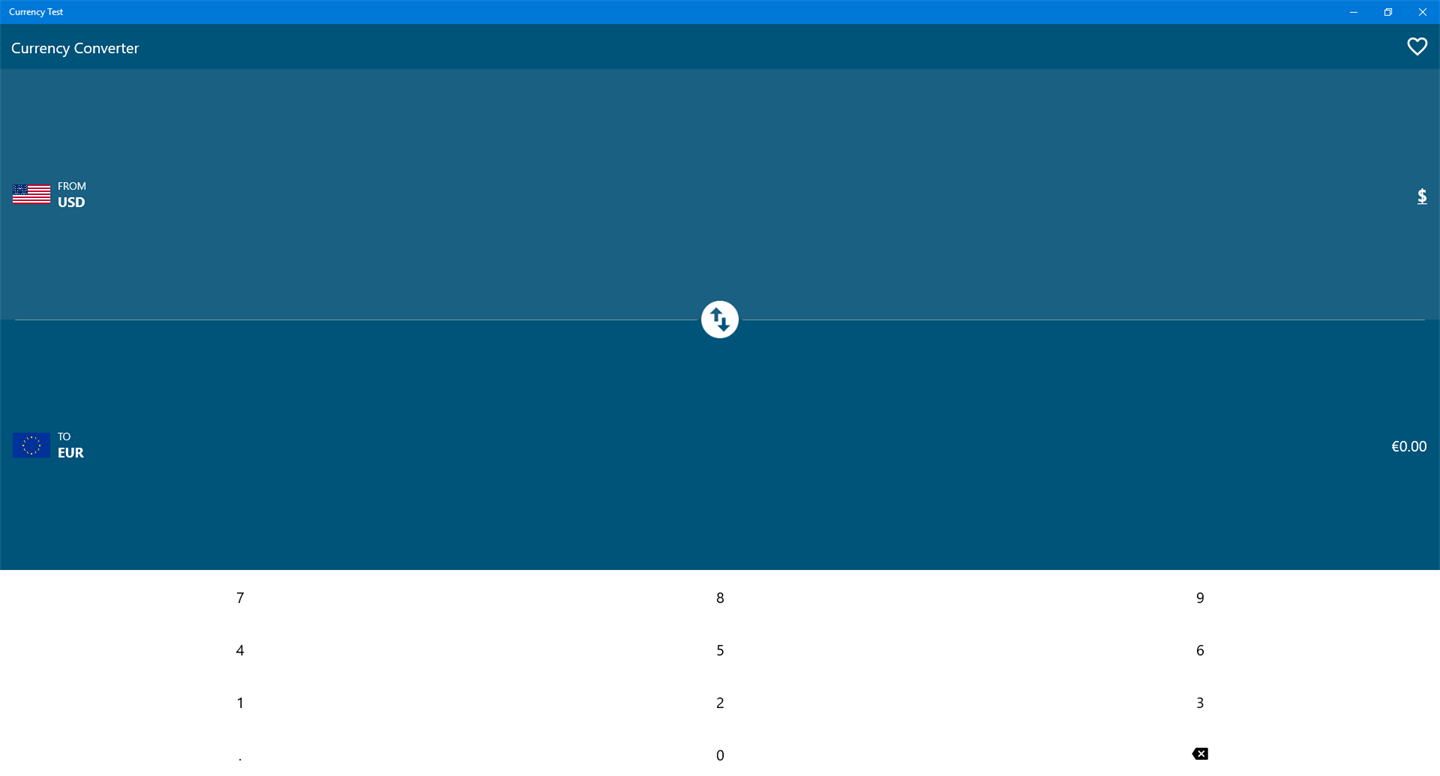Tap the favorites heart icon
The height and width of the screenshot is (776, 1440).
point(1416,47)
